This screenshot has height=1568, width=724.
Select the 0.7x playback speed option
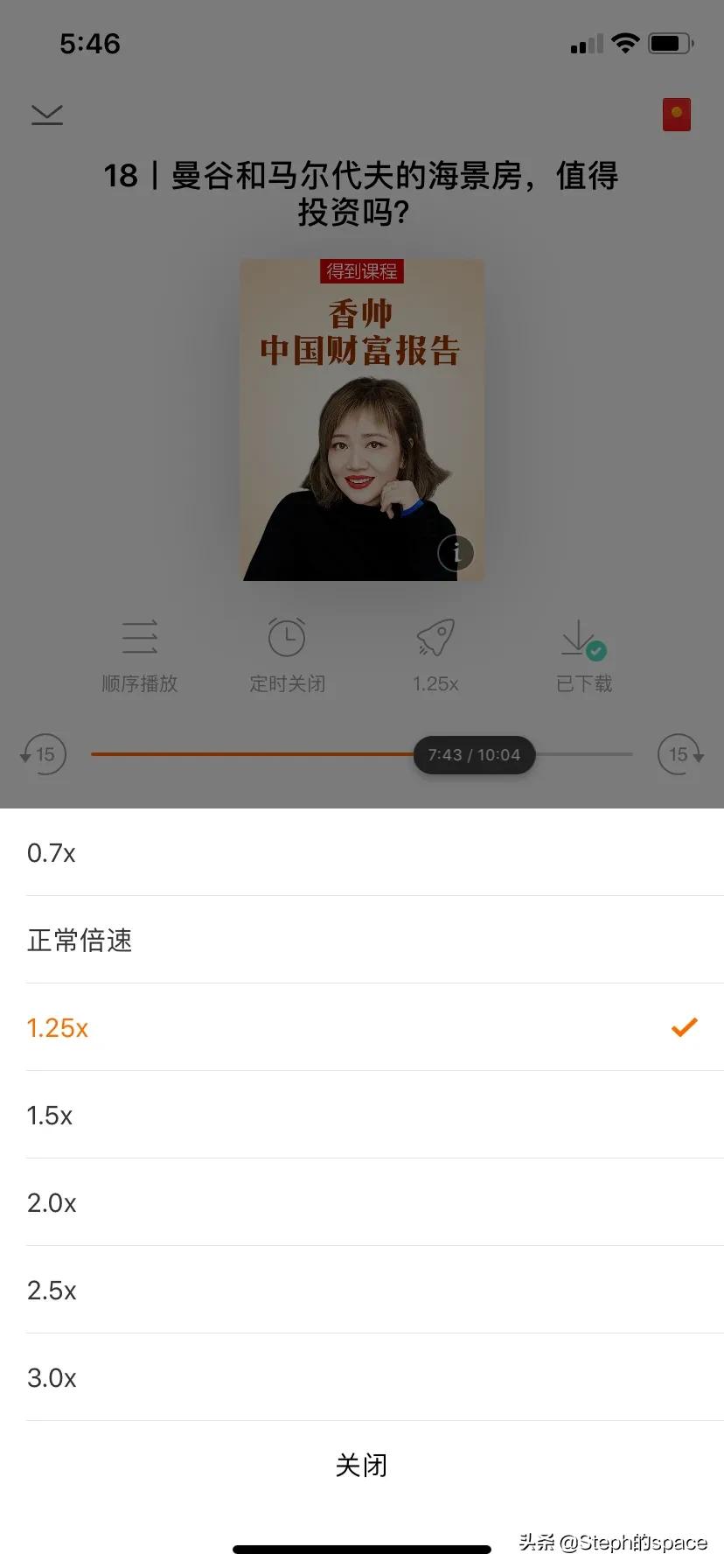pos(52,853)
